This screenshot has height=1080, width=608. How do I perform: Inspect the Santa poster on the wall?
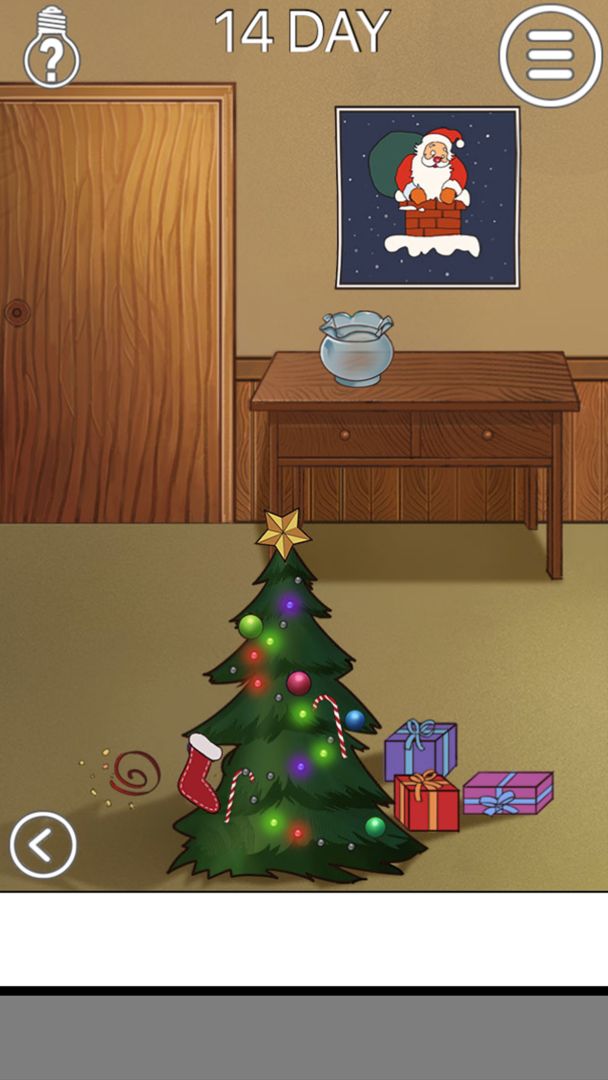click(x=428, y=198)
